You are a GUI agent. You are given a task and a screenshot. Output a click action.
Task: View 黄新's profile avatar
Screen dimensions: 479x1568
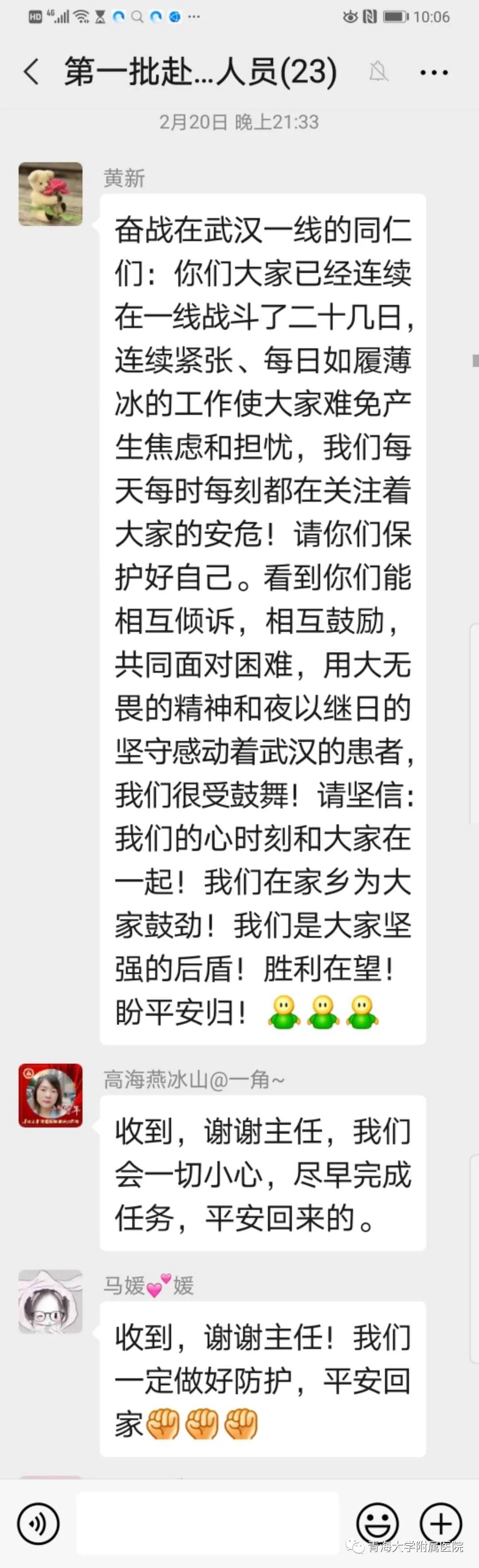51,194
